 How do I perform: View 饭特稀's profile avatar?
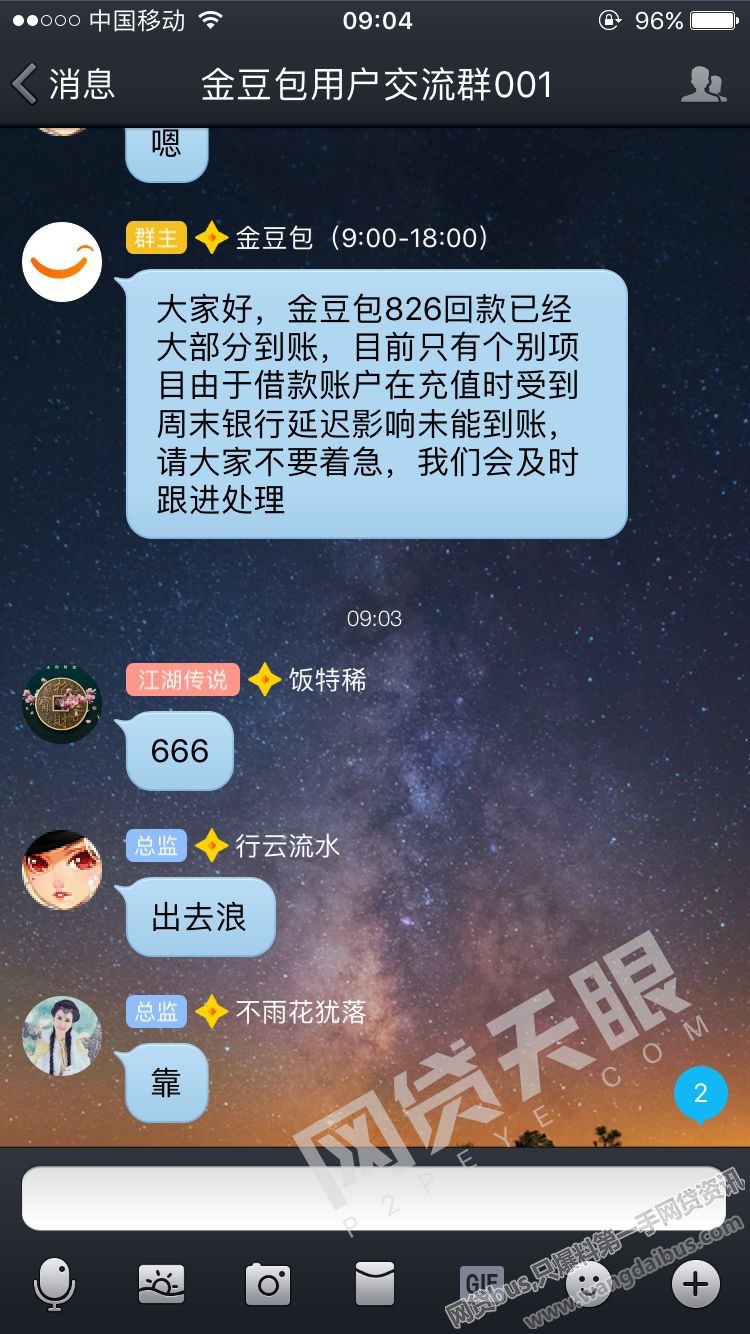(x=62, y=704)
